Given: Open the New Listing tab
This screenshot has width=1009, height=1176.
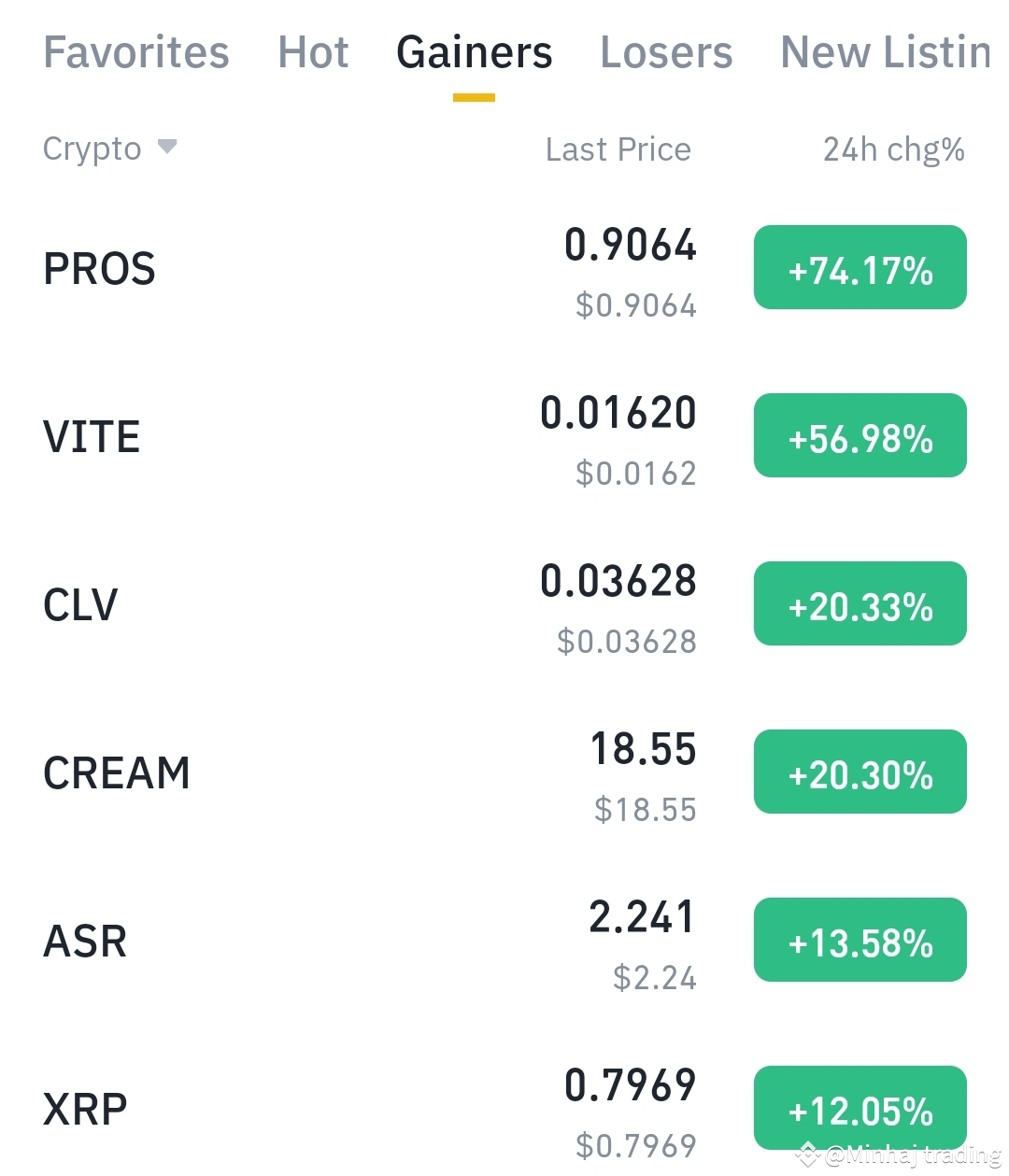Looking at the screenshot, I should 885,53.
